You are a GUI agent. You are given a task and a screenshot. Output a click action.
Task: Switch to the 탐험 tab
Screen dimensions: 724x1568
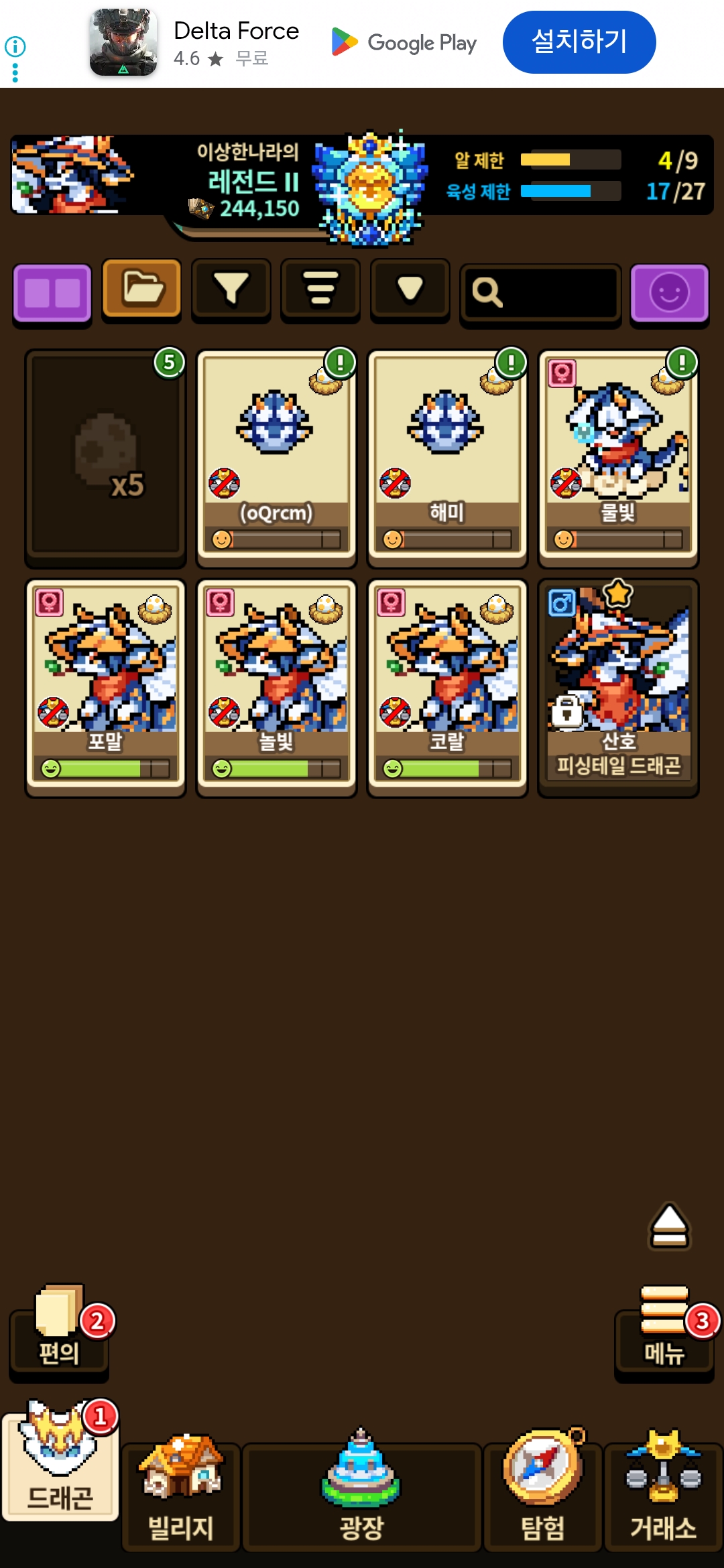(542, 1496)
